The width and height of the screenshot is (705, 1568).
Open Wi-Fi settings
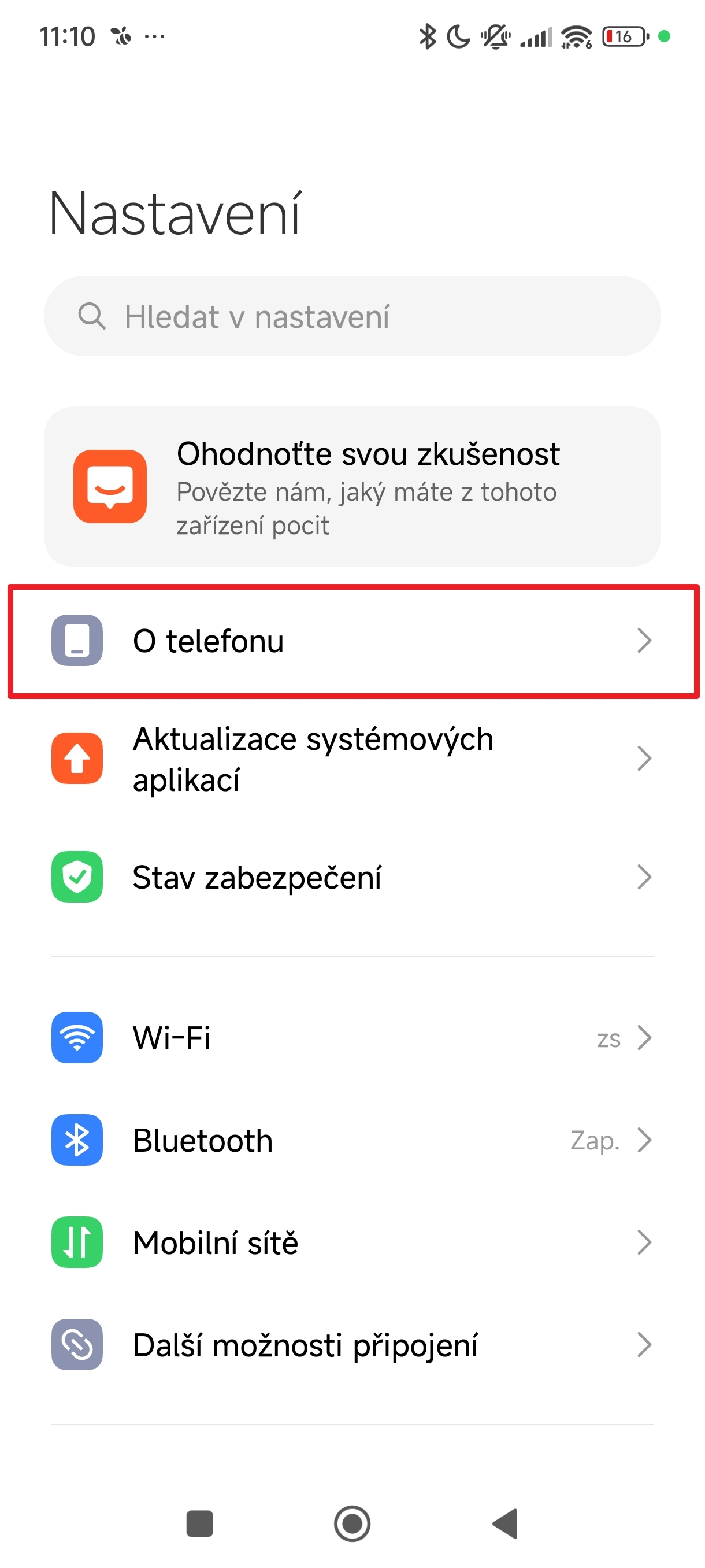[352, 1037]
